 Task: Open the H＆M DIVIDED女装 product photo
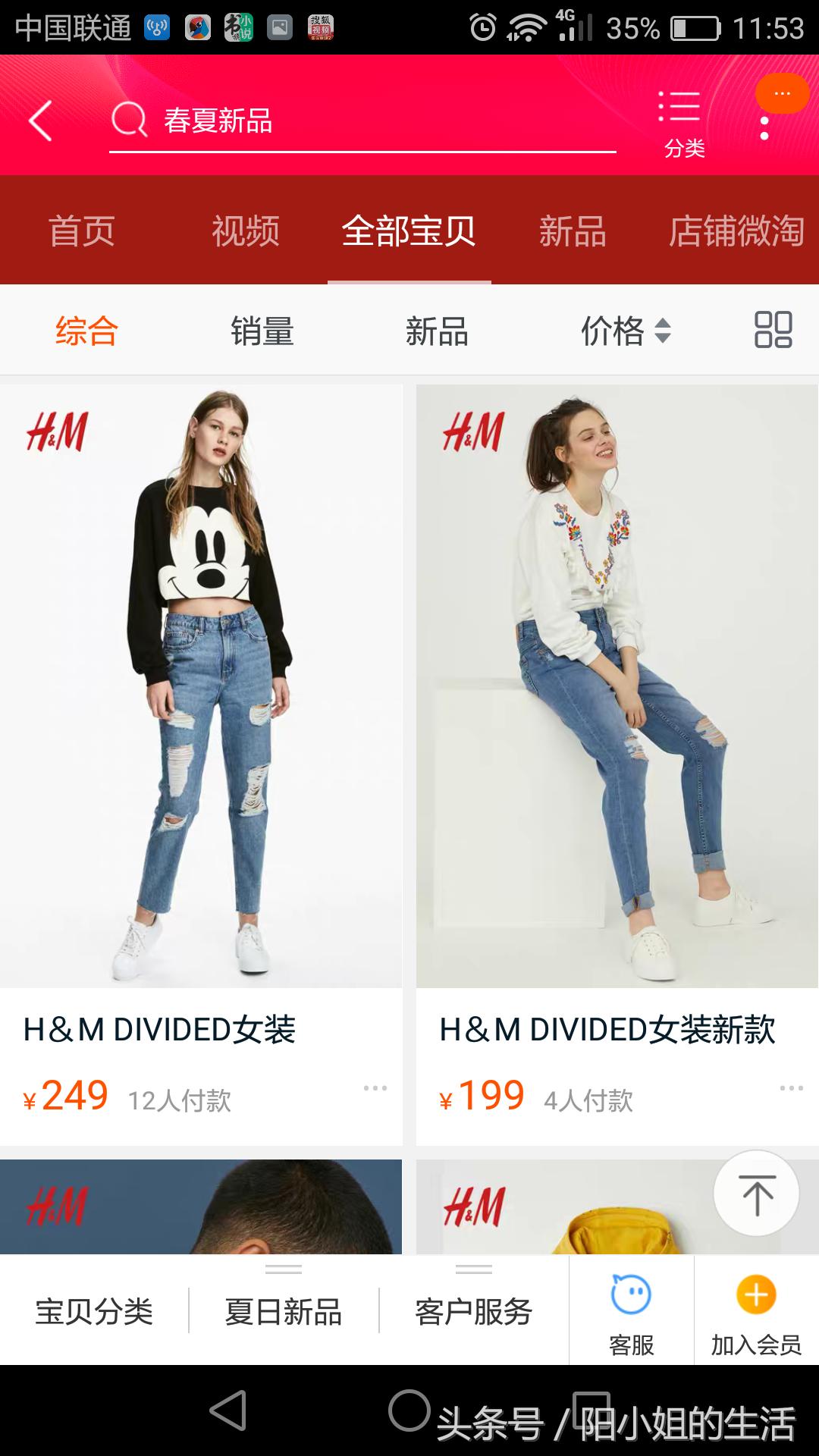pyautogui.click(x=205, y=682)
